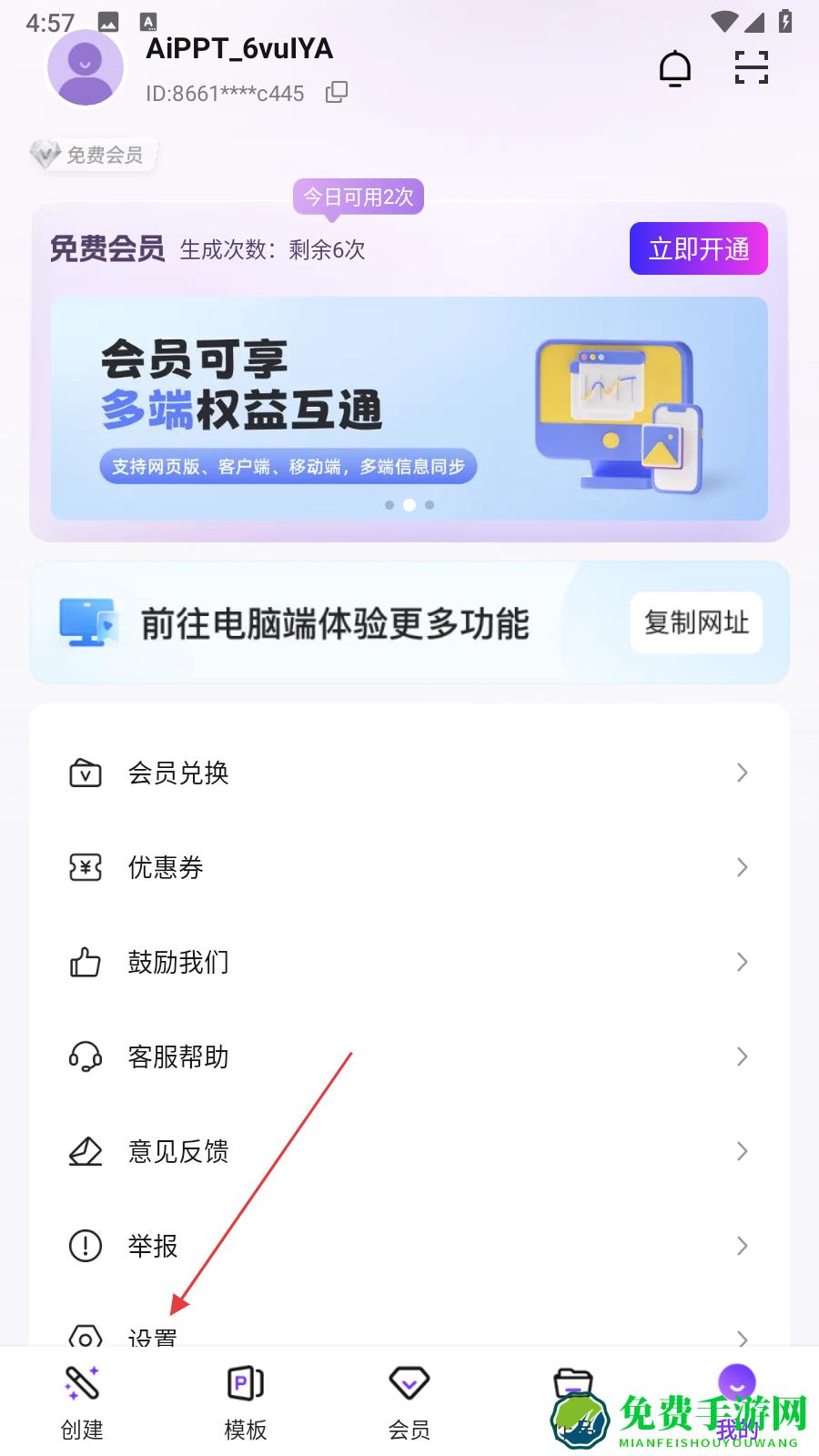Tap 立即开通 to activate membership
Screen dimensions: 819x1456
pyautogui.click(x=698, y=248)
